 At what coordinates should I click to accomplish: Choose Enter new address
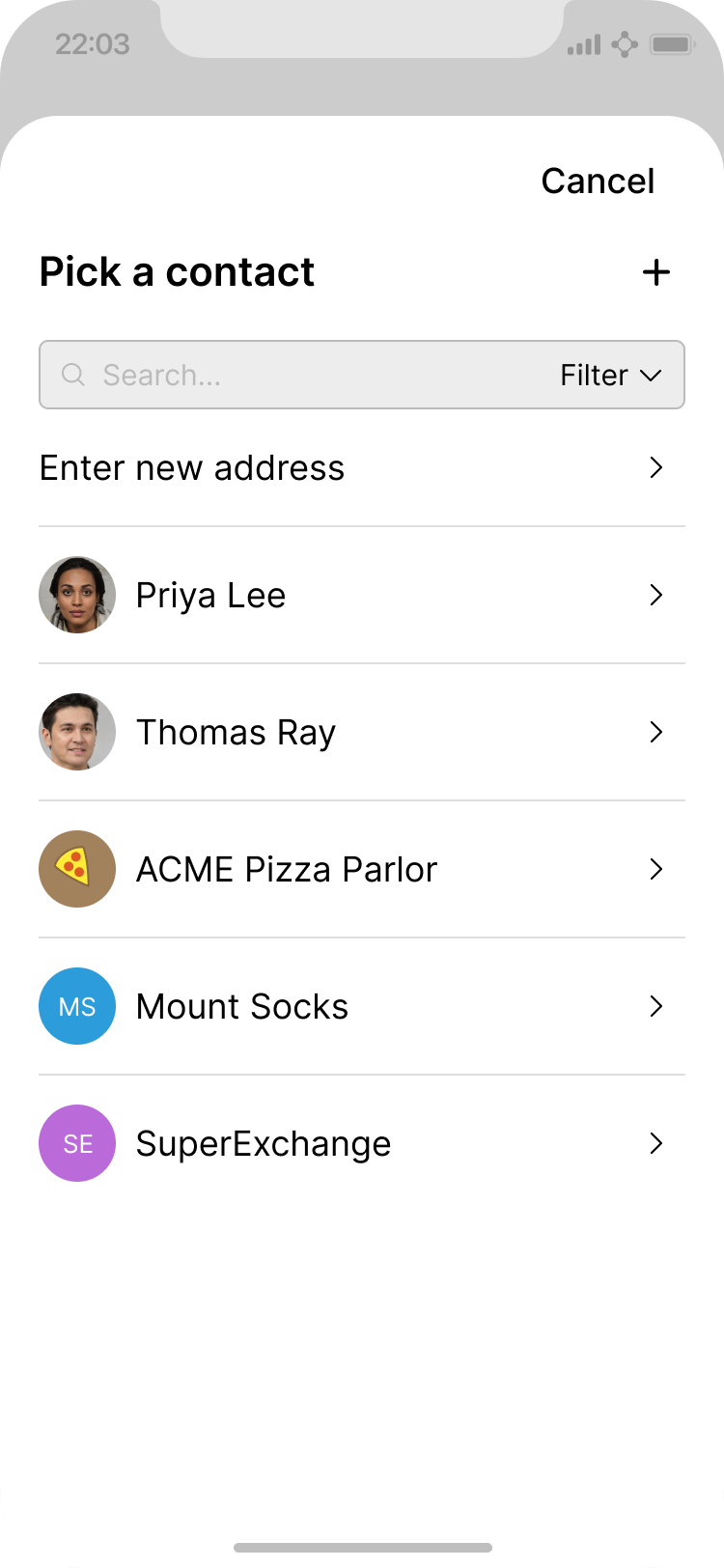click(x=361, y=468)
